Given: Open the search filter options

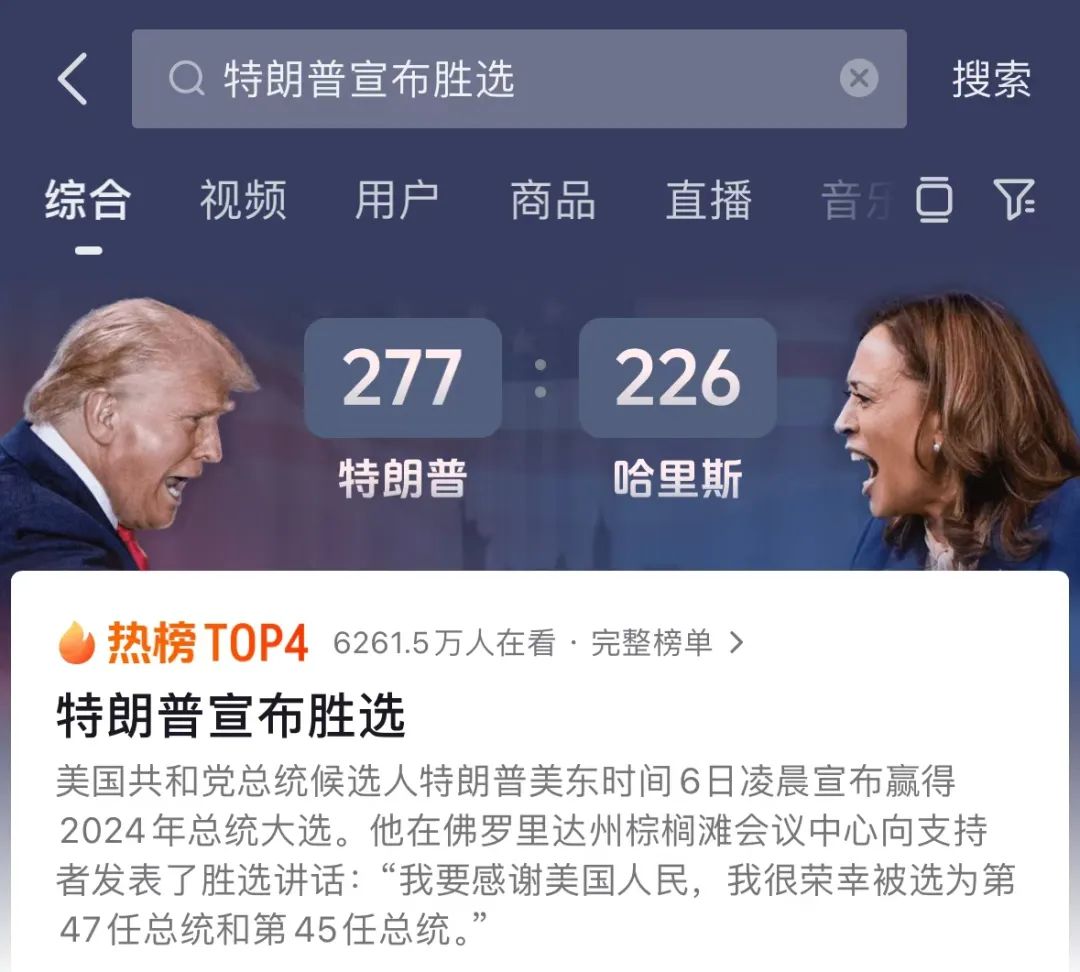Looking at the screenshot, I should point(1014,200).
